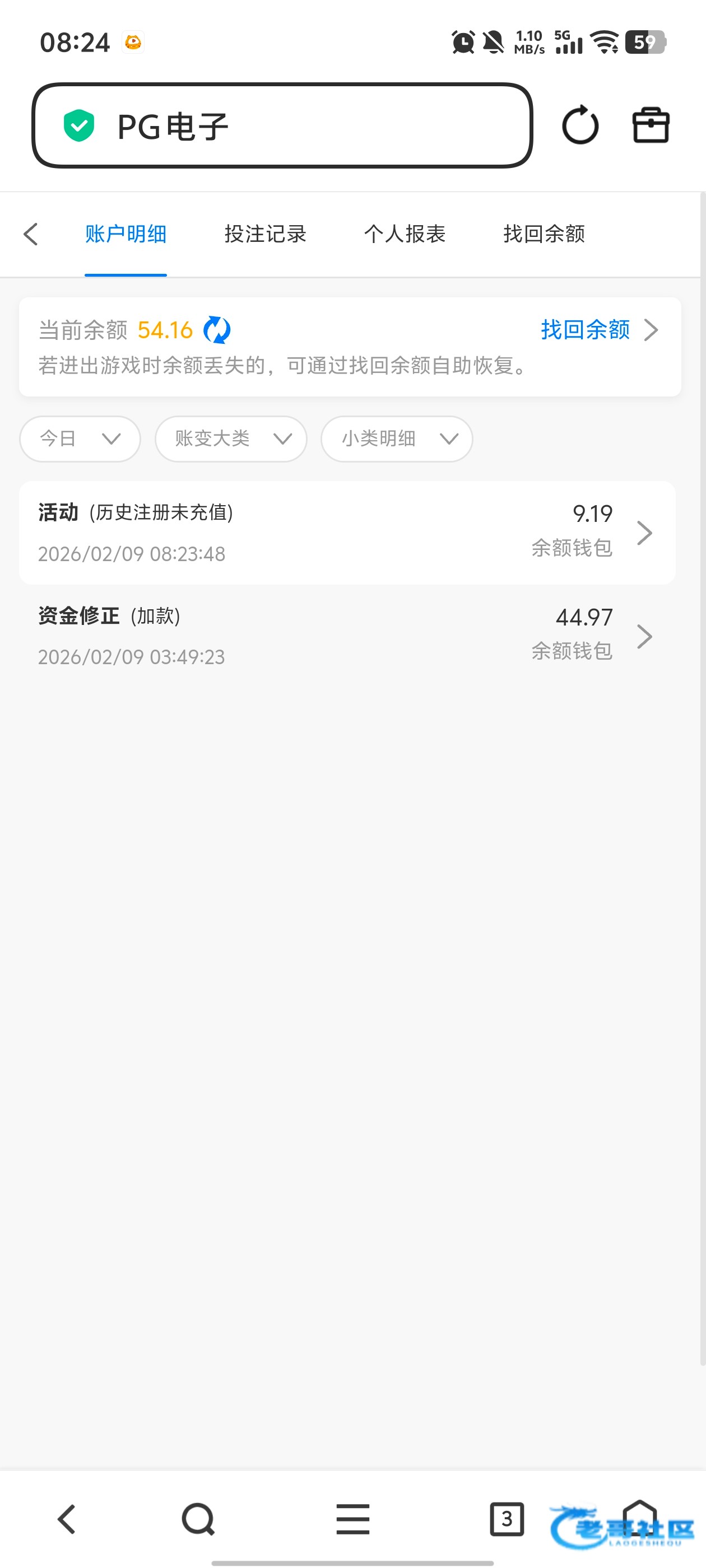
Task: Go back using the arrow beside 账户明细
Action: tap(30, 234)
